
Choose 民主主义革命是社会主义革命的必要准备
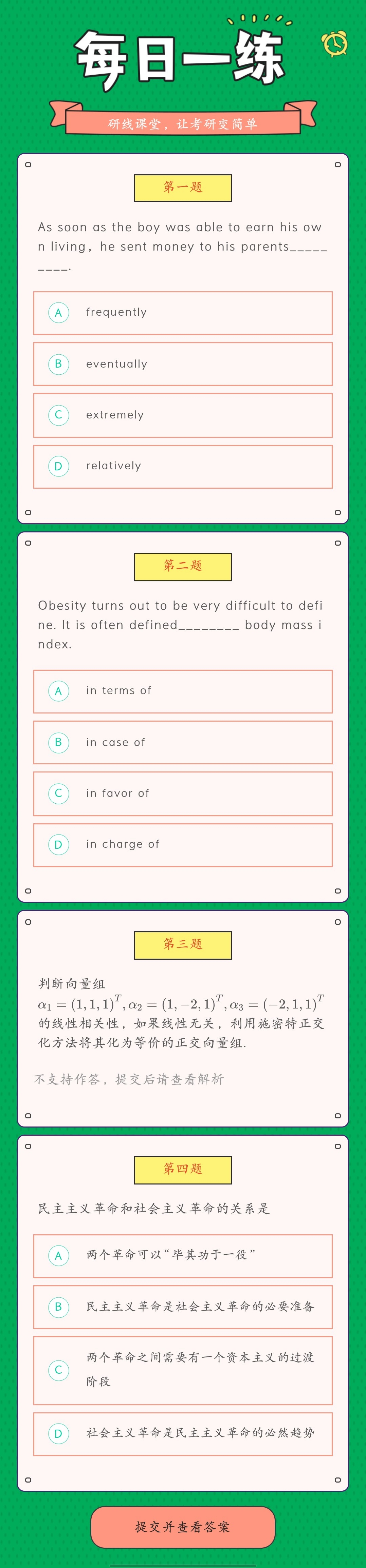(183, 1306)
